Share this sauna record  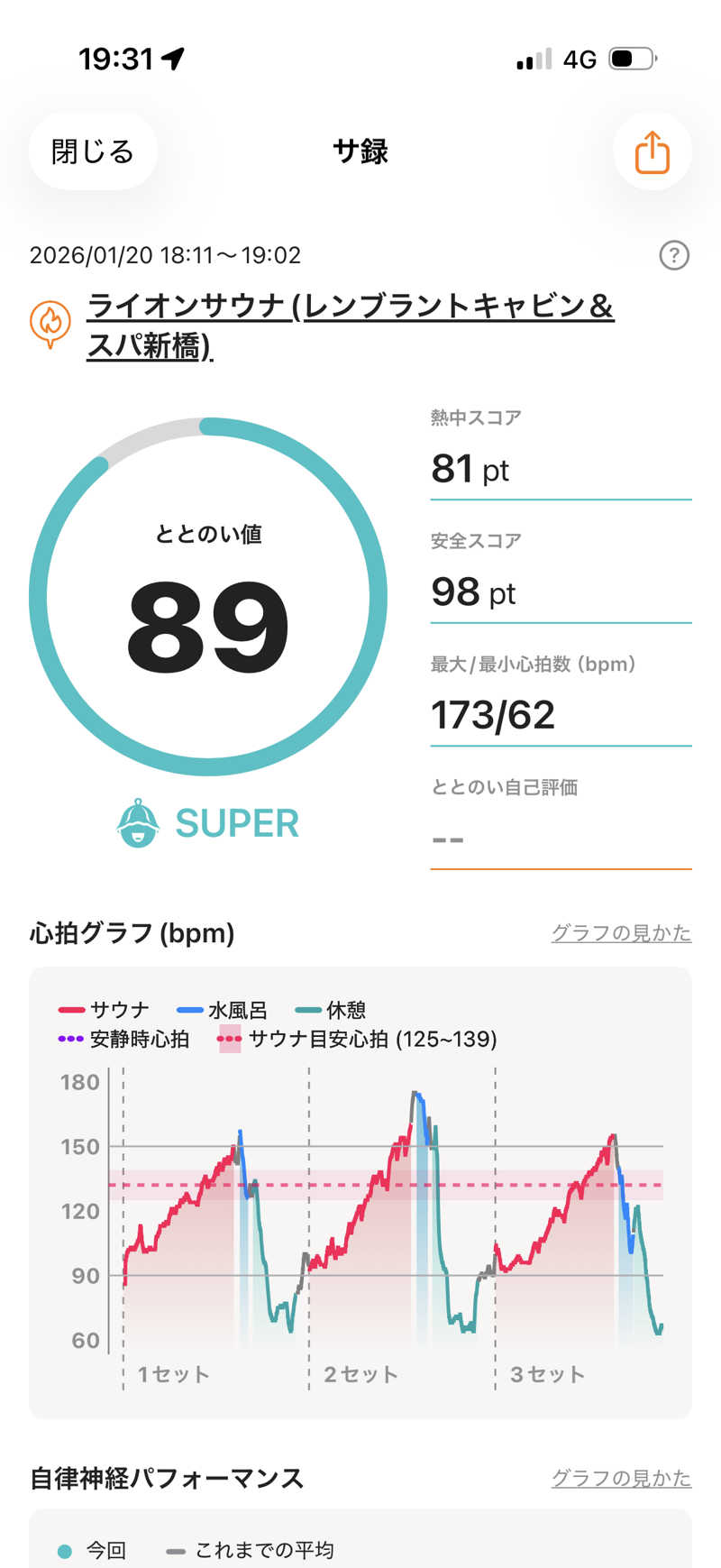(652, 151)
